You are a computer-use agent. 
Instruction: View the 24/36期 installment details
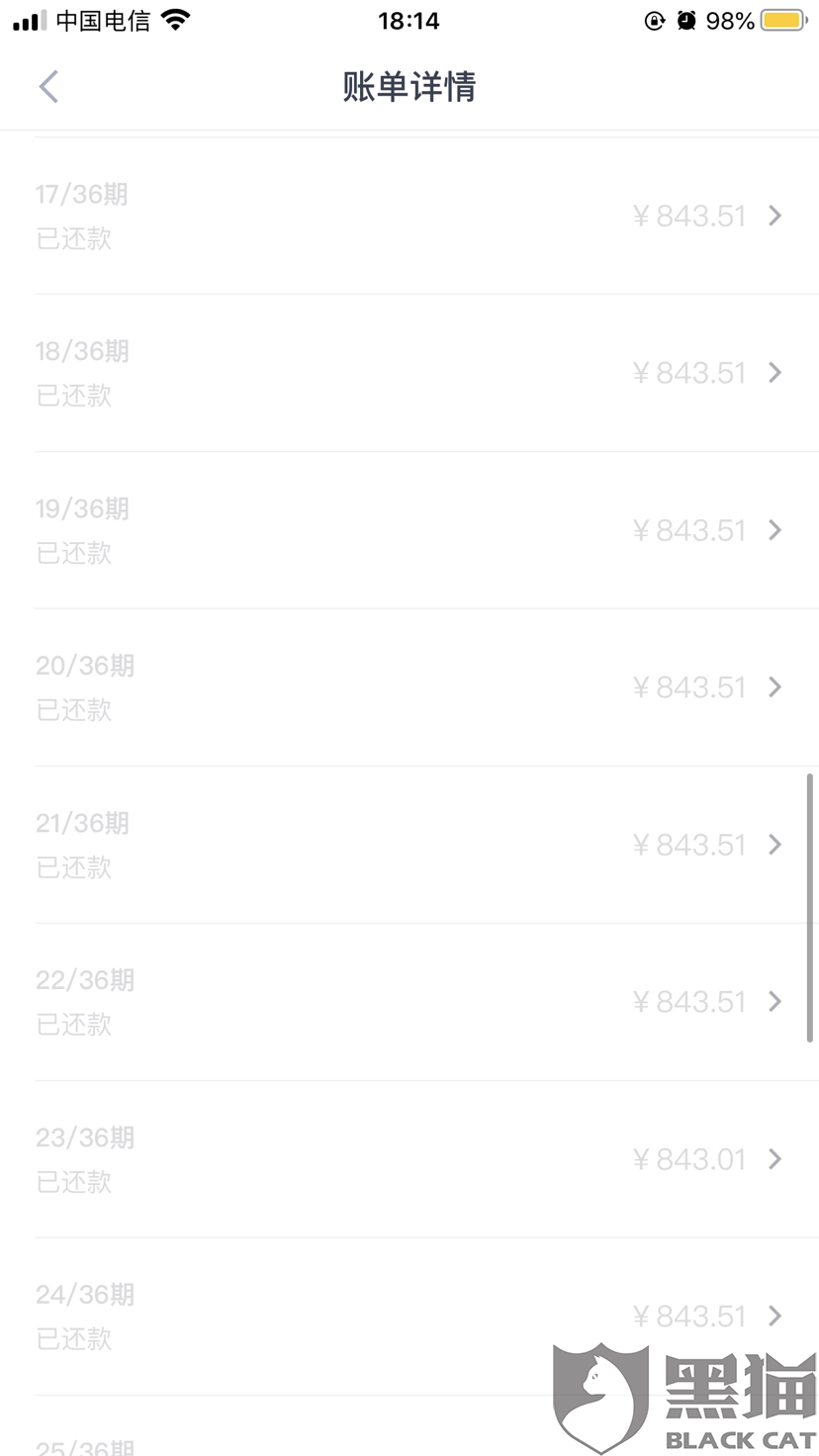pos(409,1317)
